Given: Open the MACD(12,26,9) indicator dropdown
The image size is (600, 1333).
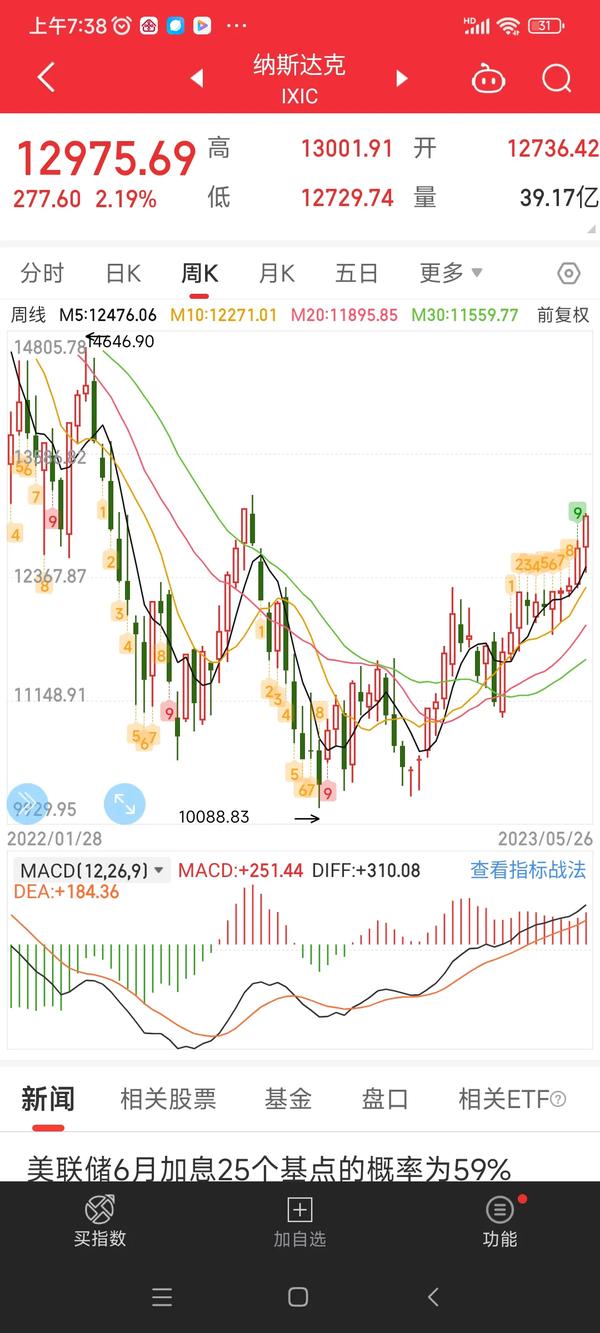Looking at the screenshot, I should pos(94,870).
